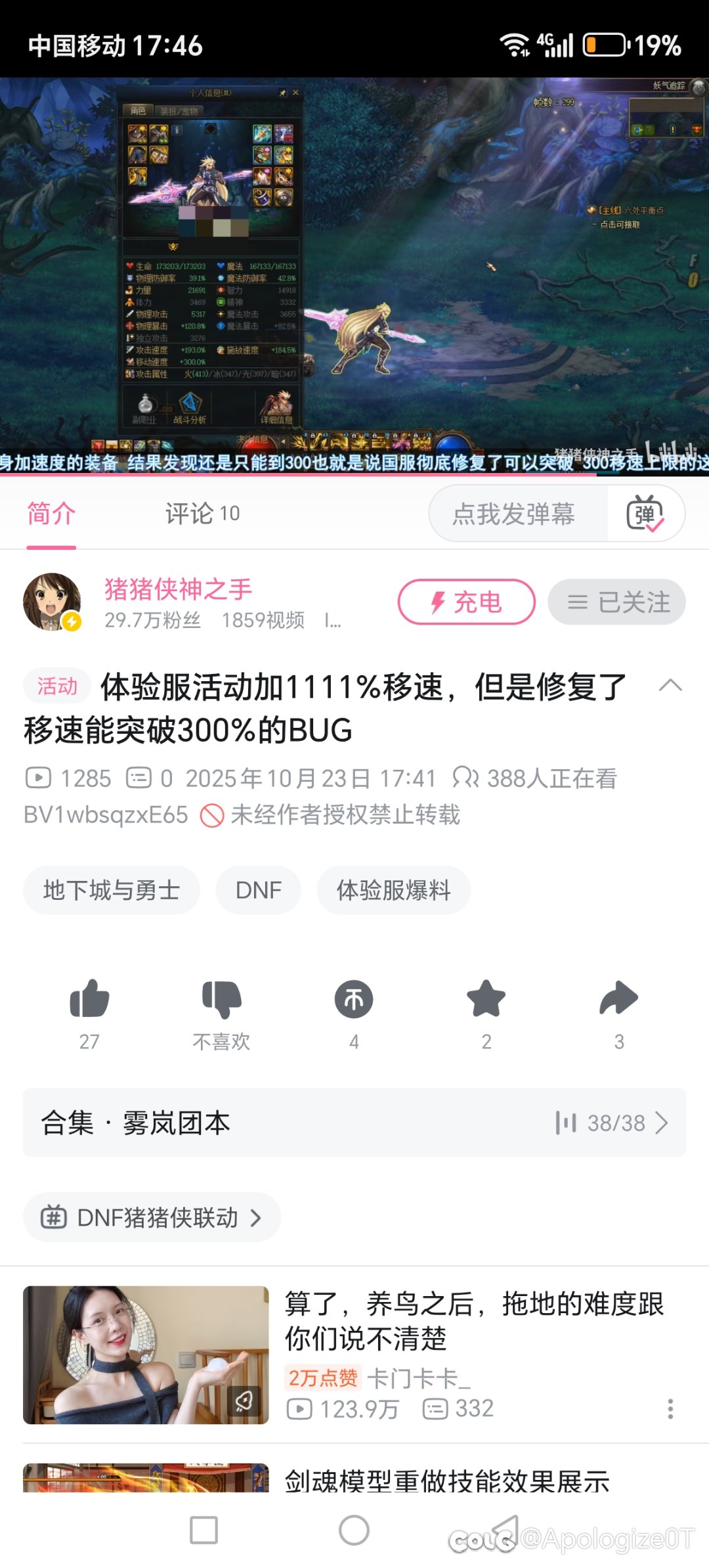Image resolution: width=709 pixels, height=1568 pixels.
Task: Tap the 已关注 follow button
Action: [616, 602]
